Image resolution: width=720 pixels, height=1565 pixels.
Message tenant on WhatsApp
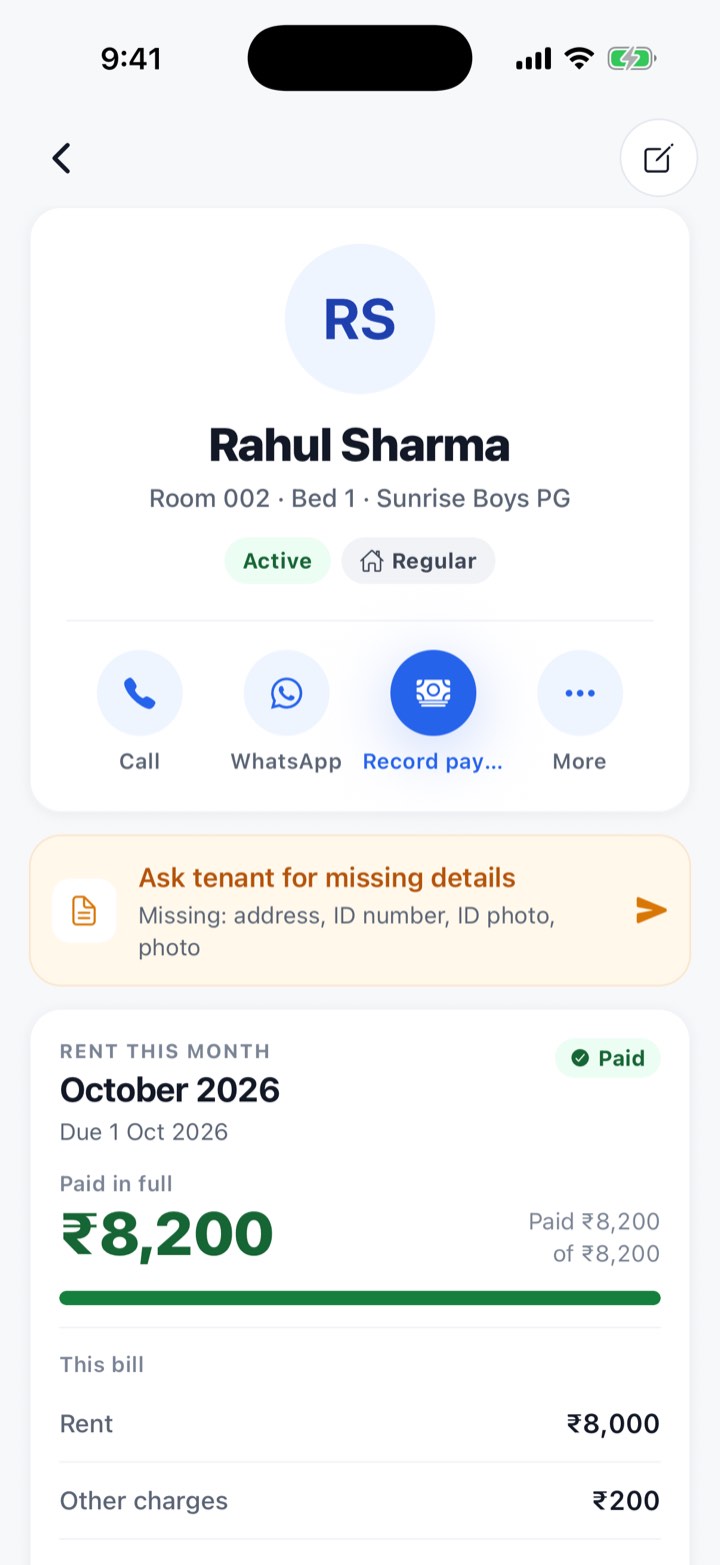click(x=286, y=712)
